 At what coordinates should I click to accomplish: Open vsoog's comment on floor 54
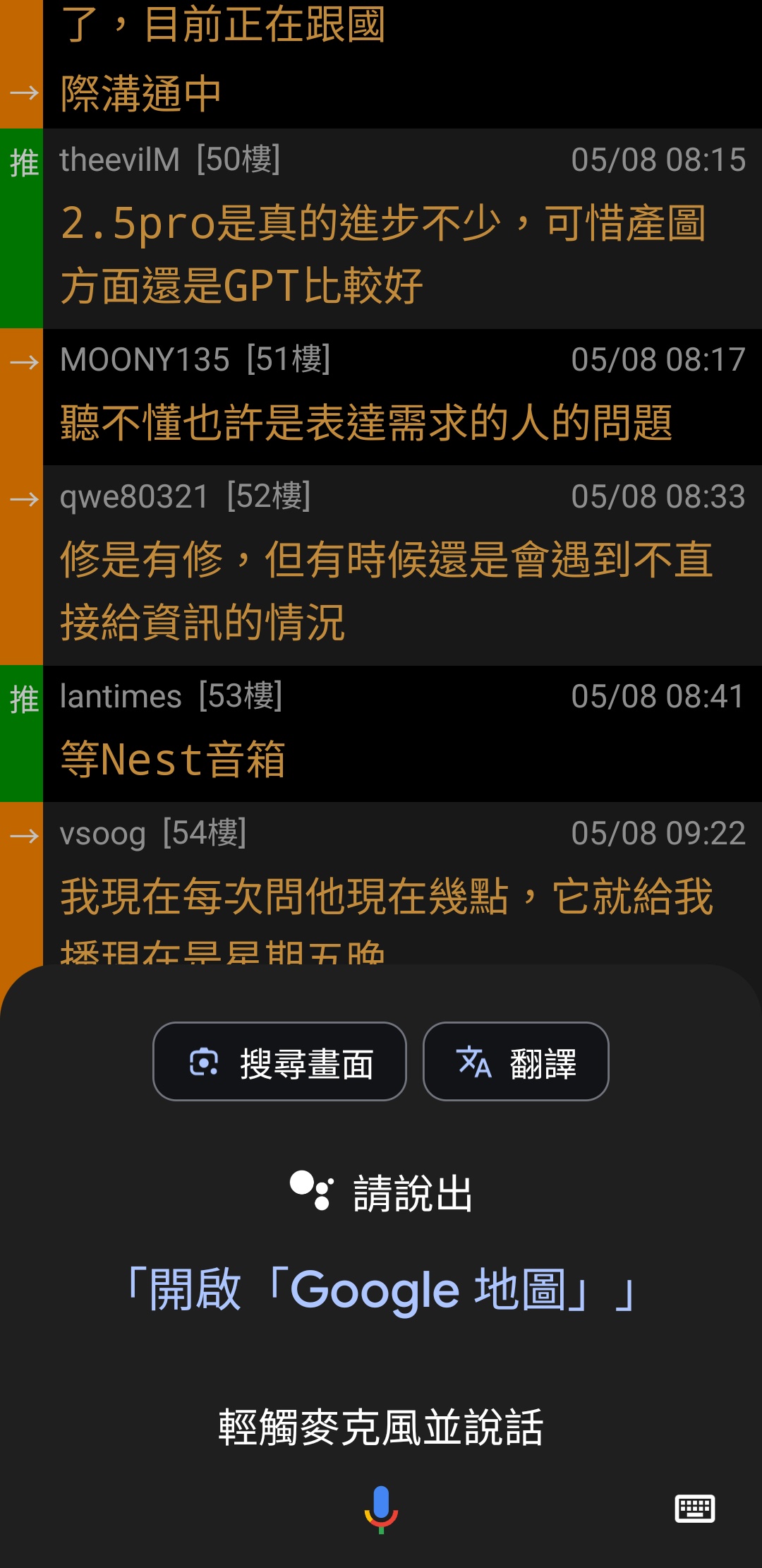[x=381, y=883]
